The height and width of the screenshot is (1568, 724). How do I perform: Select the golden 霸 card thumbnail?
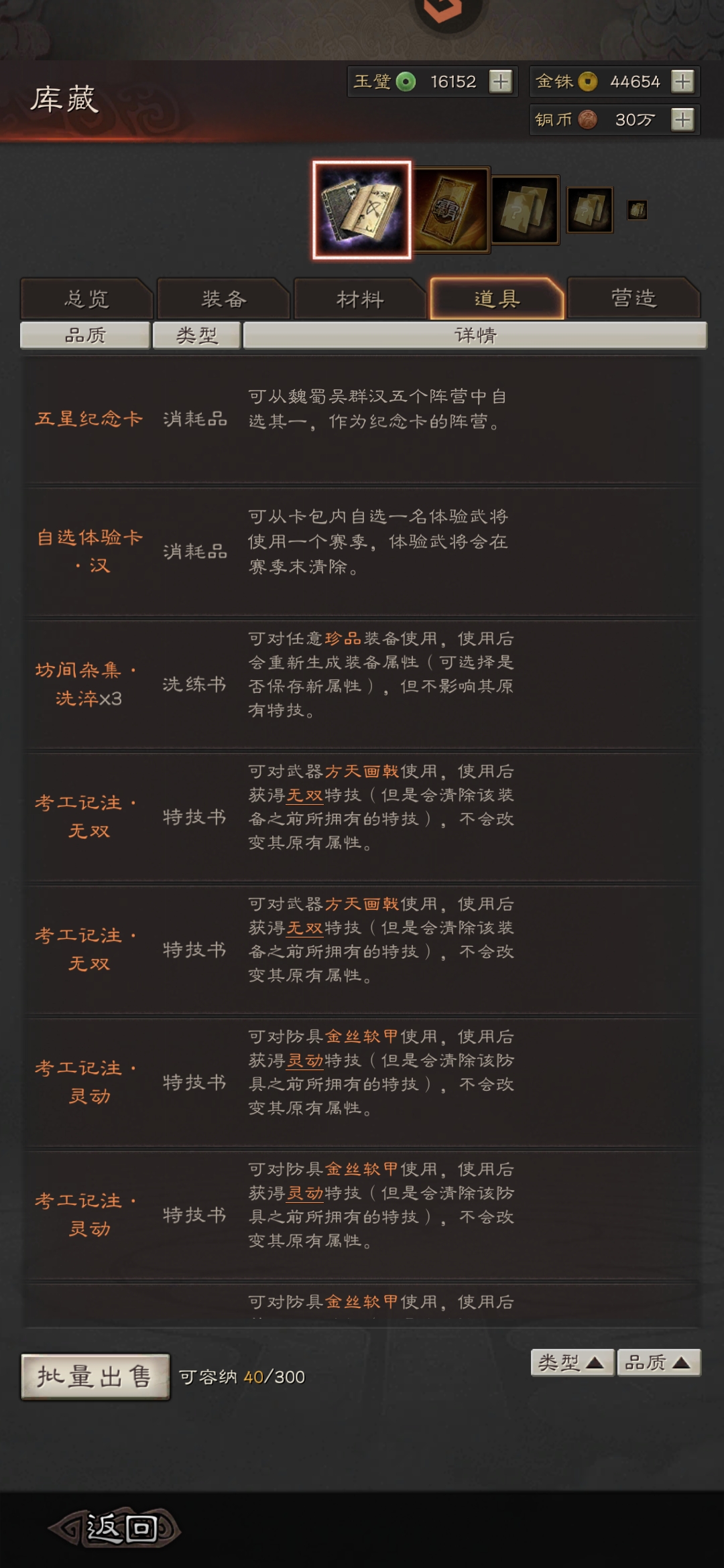(450, 210)
